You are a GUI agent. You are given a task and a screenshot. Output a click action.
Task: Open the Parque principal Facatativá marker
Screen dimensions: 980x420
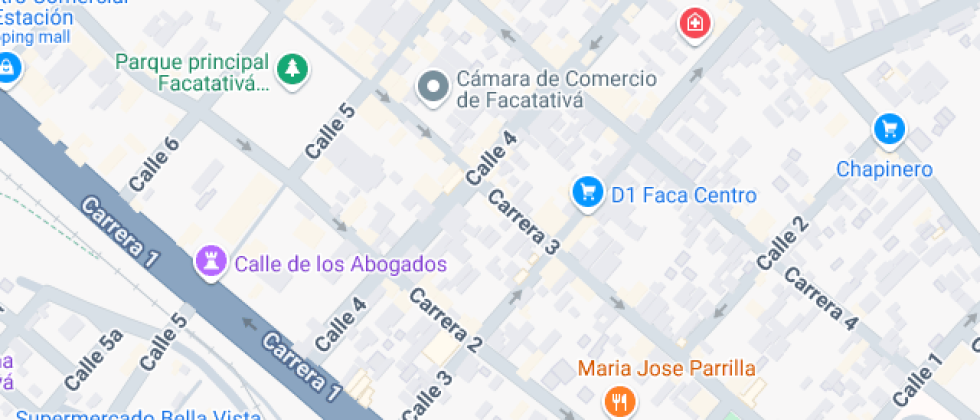(293, 70)
